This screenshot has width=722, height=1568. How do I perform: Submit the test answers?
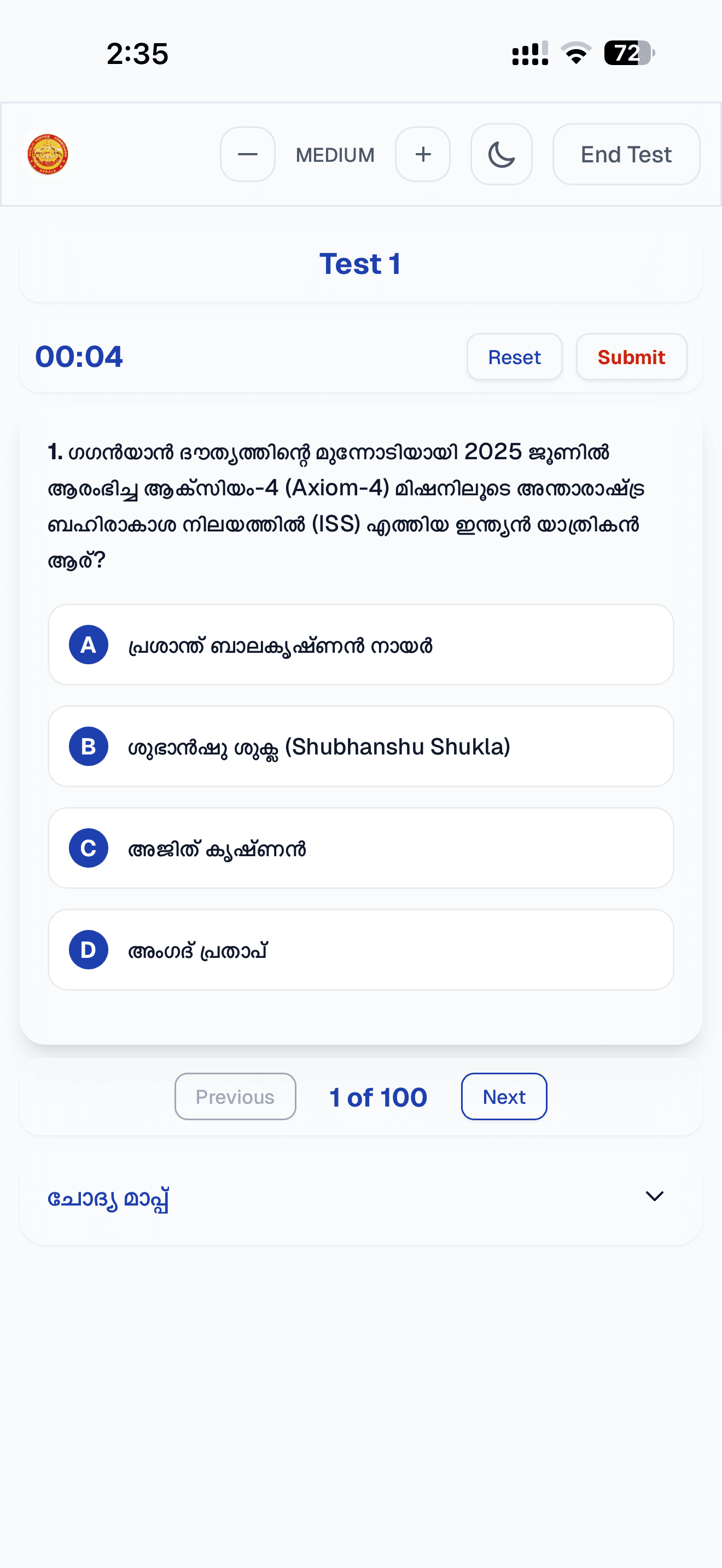pyautogui.click(x=631, y=358)
